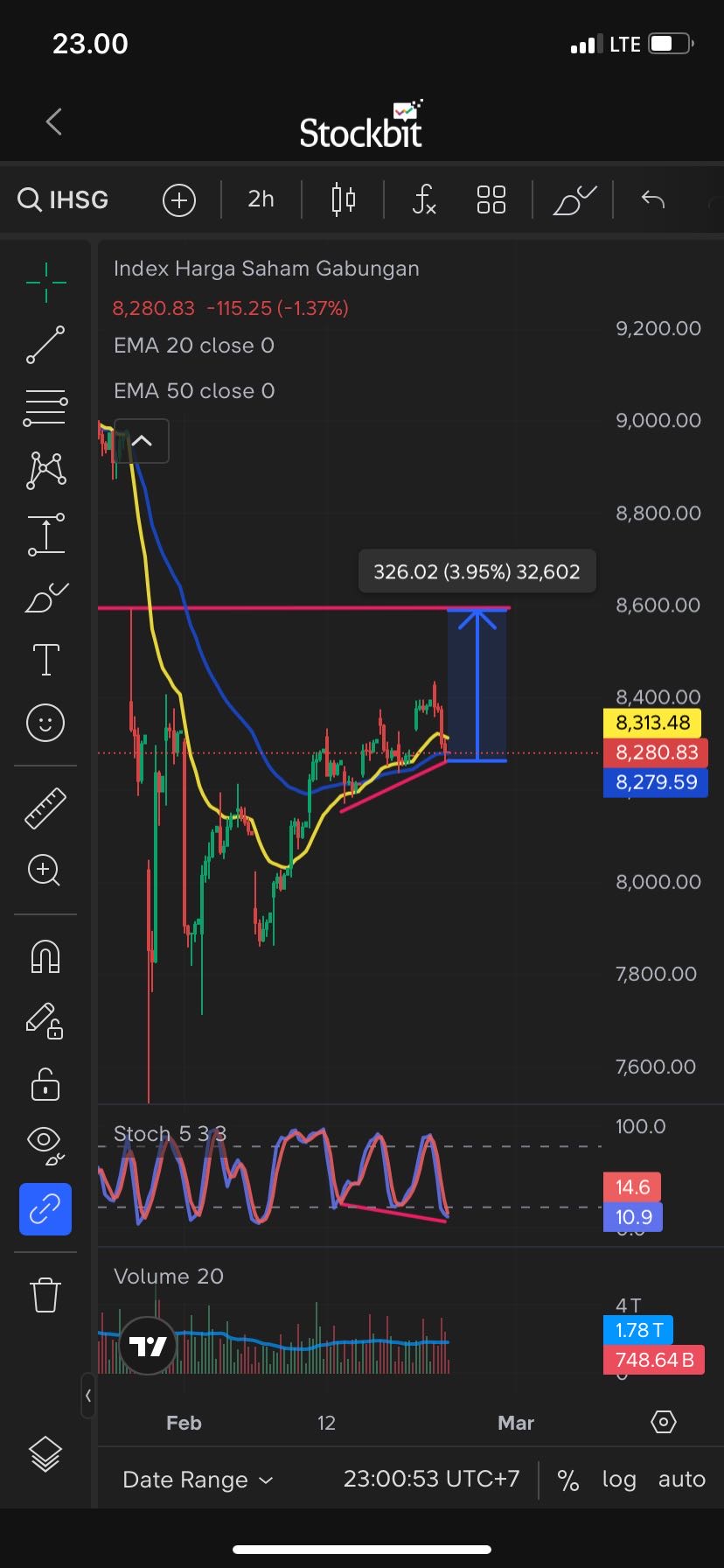Open the layout templates grid
The image size is (724, 1568).
pos(491,199)
